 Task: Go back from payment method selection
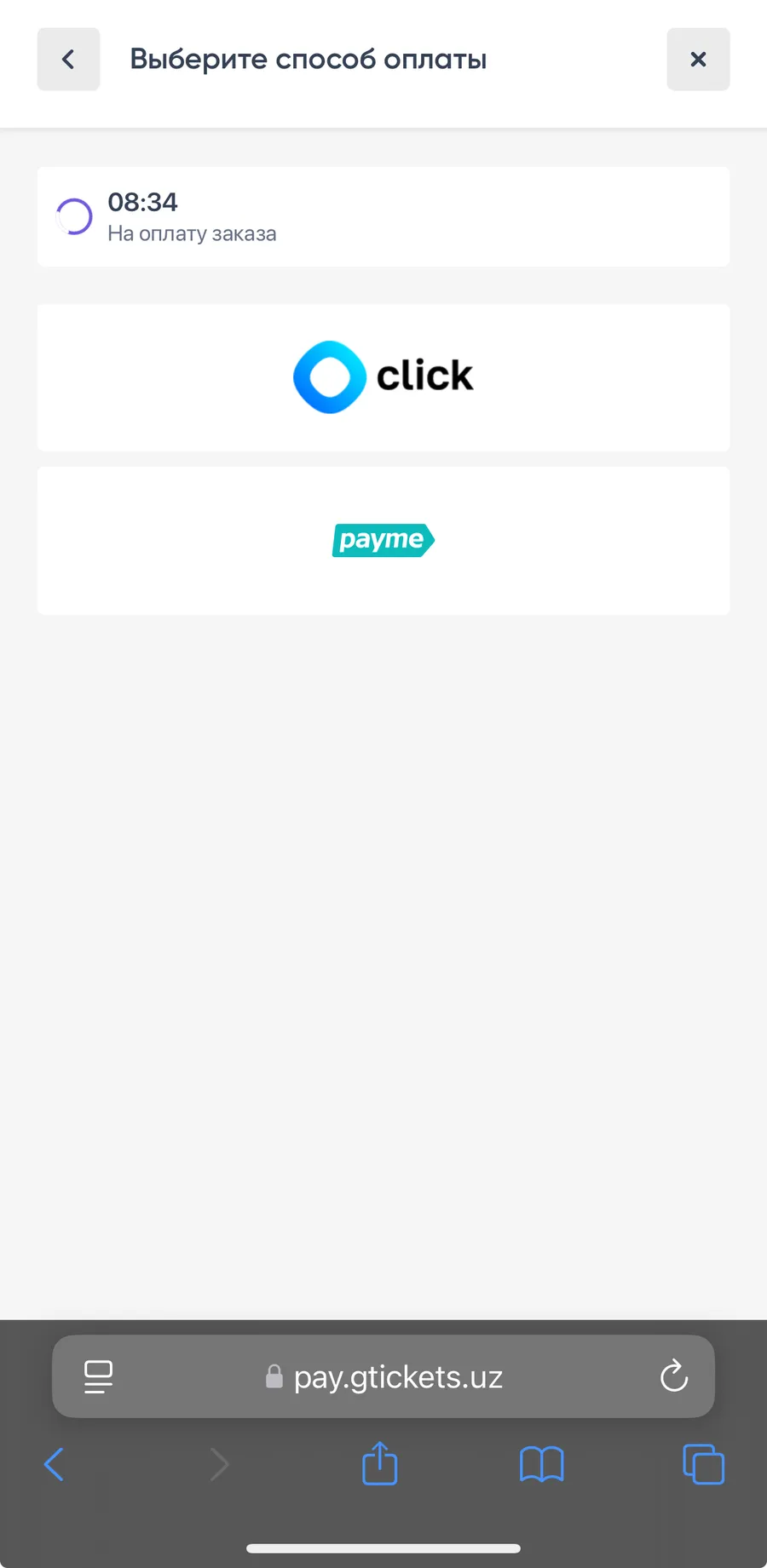tap(68, 59)
